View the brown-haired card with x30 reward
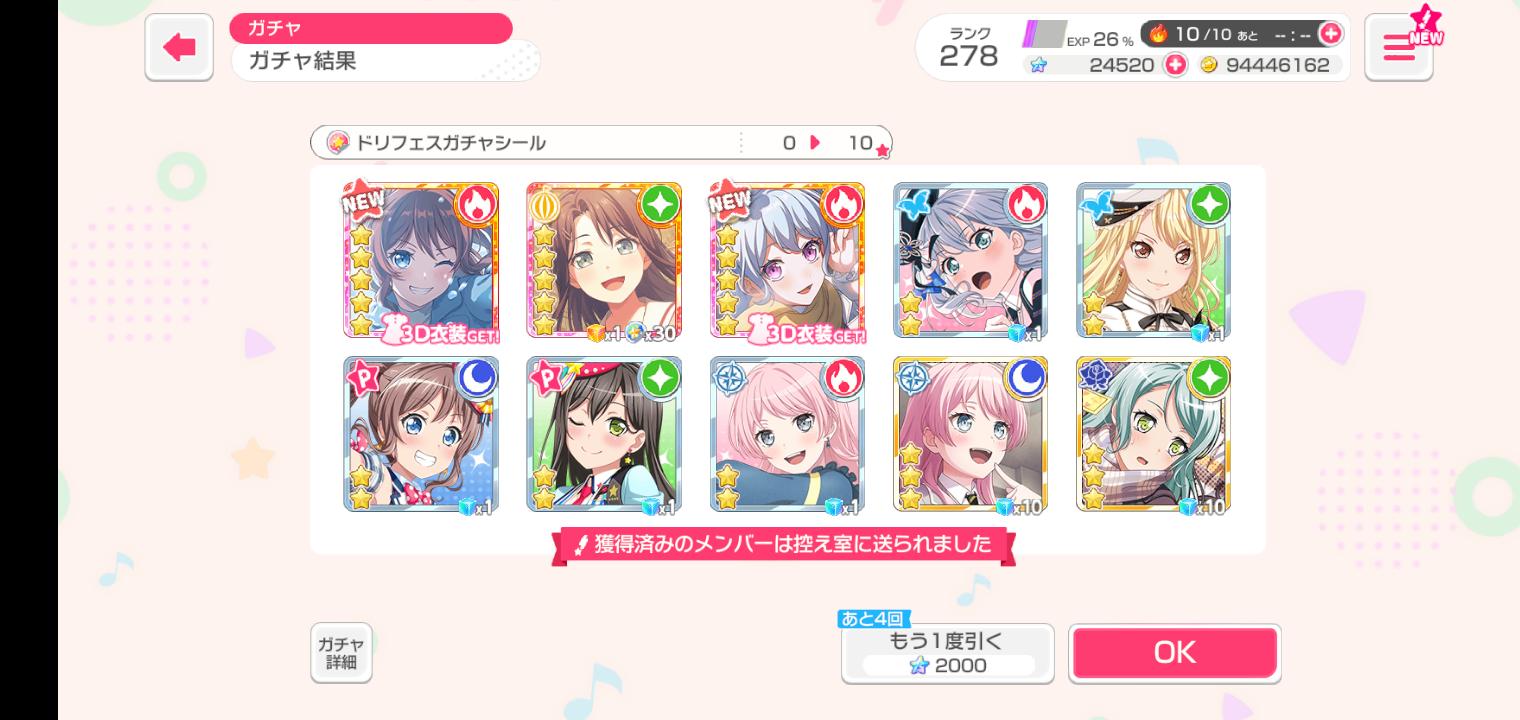This screenshot has height=720, width=1520. pos(603,261)
